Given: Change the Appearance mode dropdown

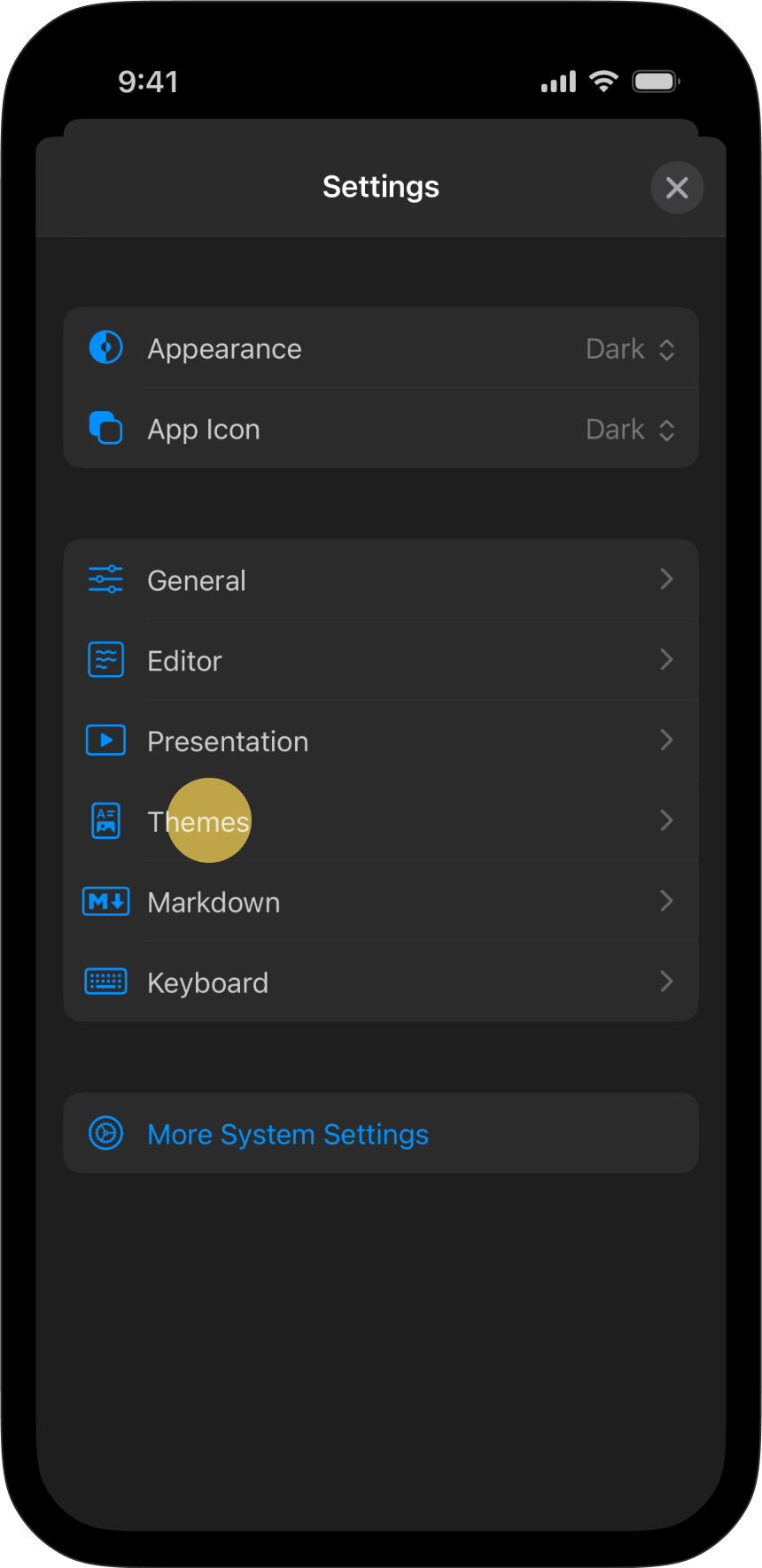Looking at the screenshot, I should coord(630,349).
